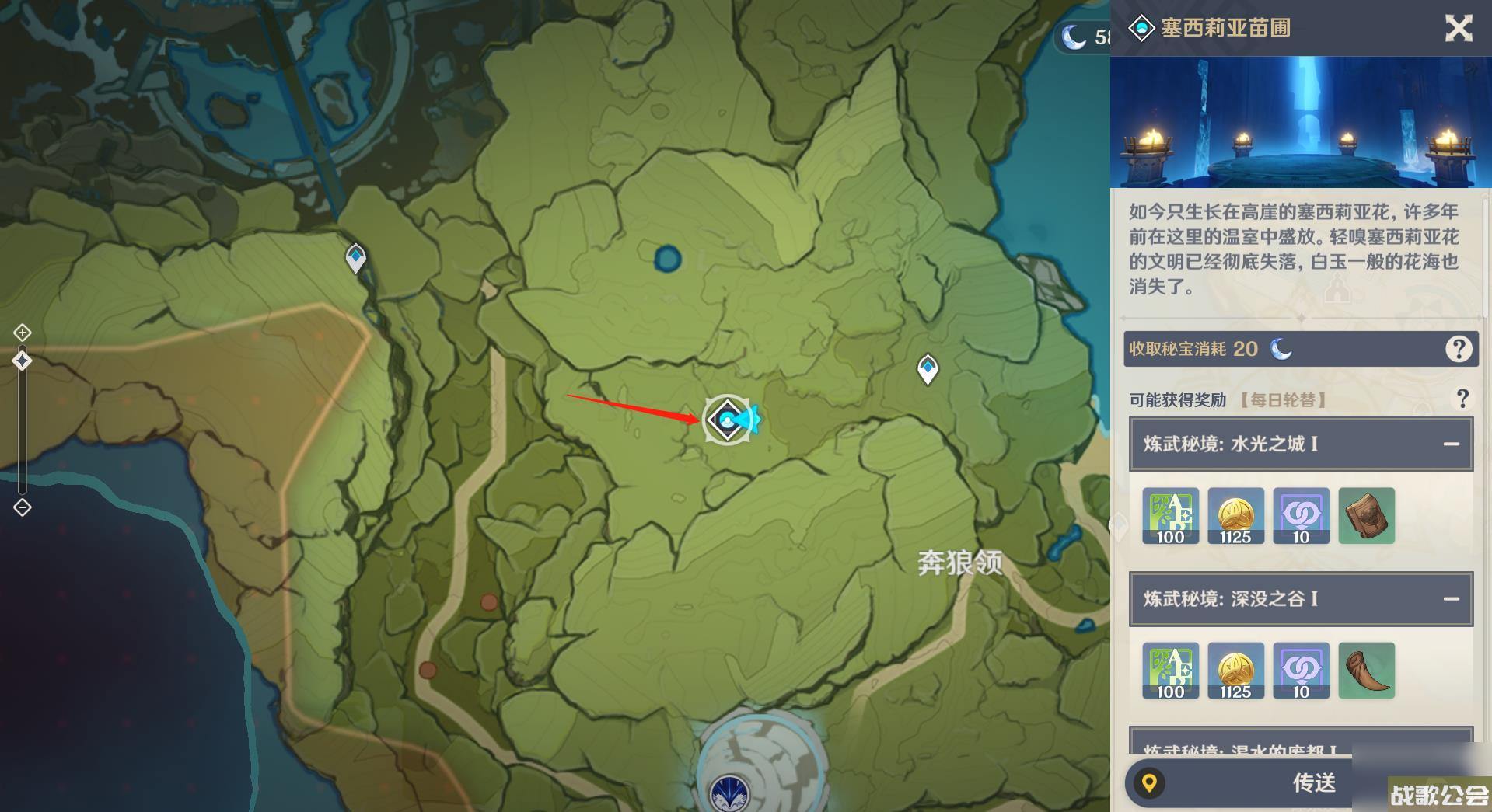
Task: Select the blue pond marker on map
Action: coord(667,259)
